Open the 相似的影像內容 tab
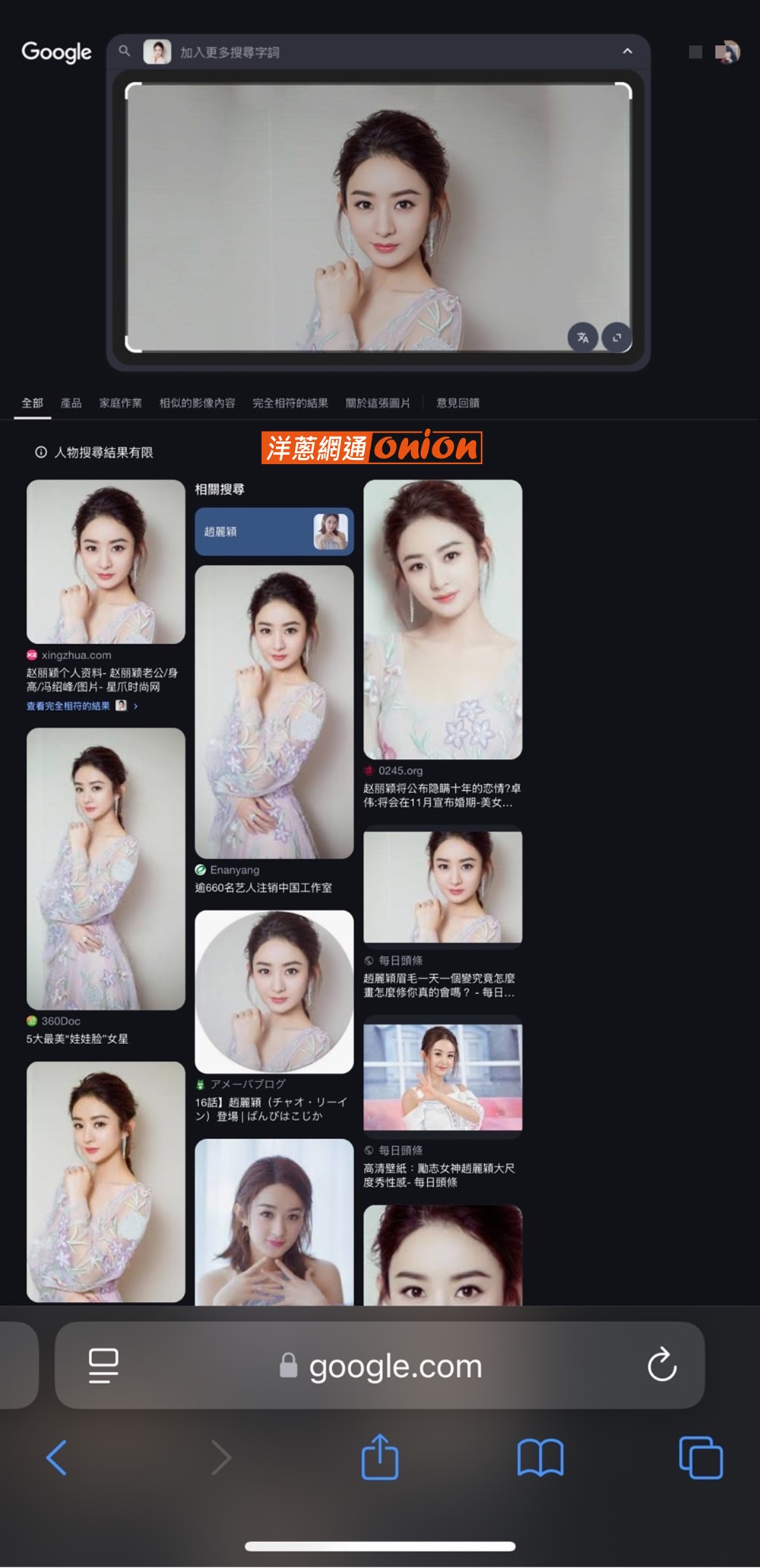Screen dimensions: 760x1568 198,403
